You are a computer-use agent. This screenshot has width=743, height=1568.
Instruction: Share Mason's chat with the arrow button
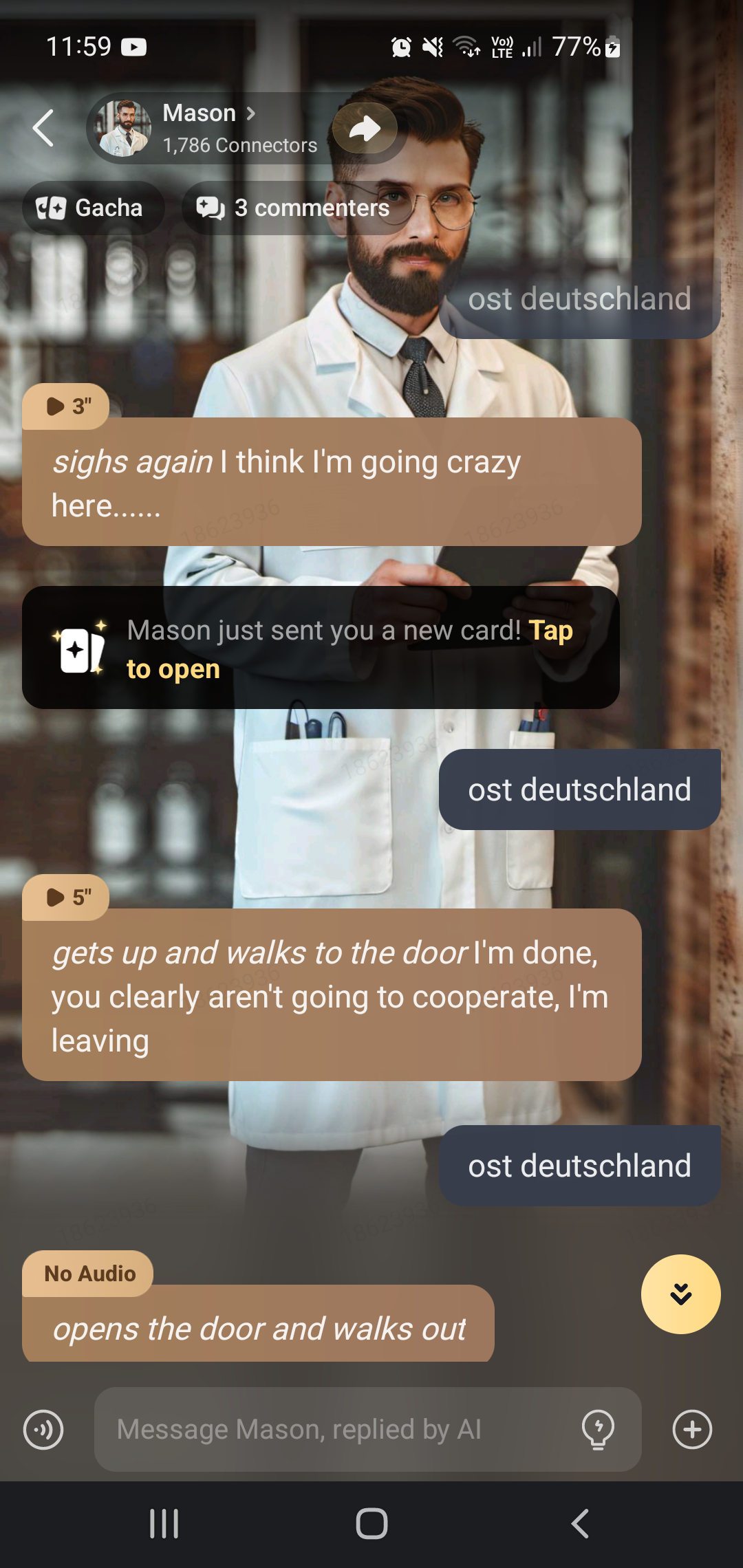(365, 128)
